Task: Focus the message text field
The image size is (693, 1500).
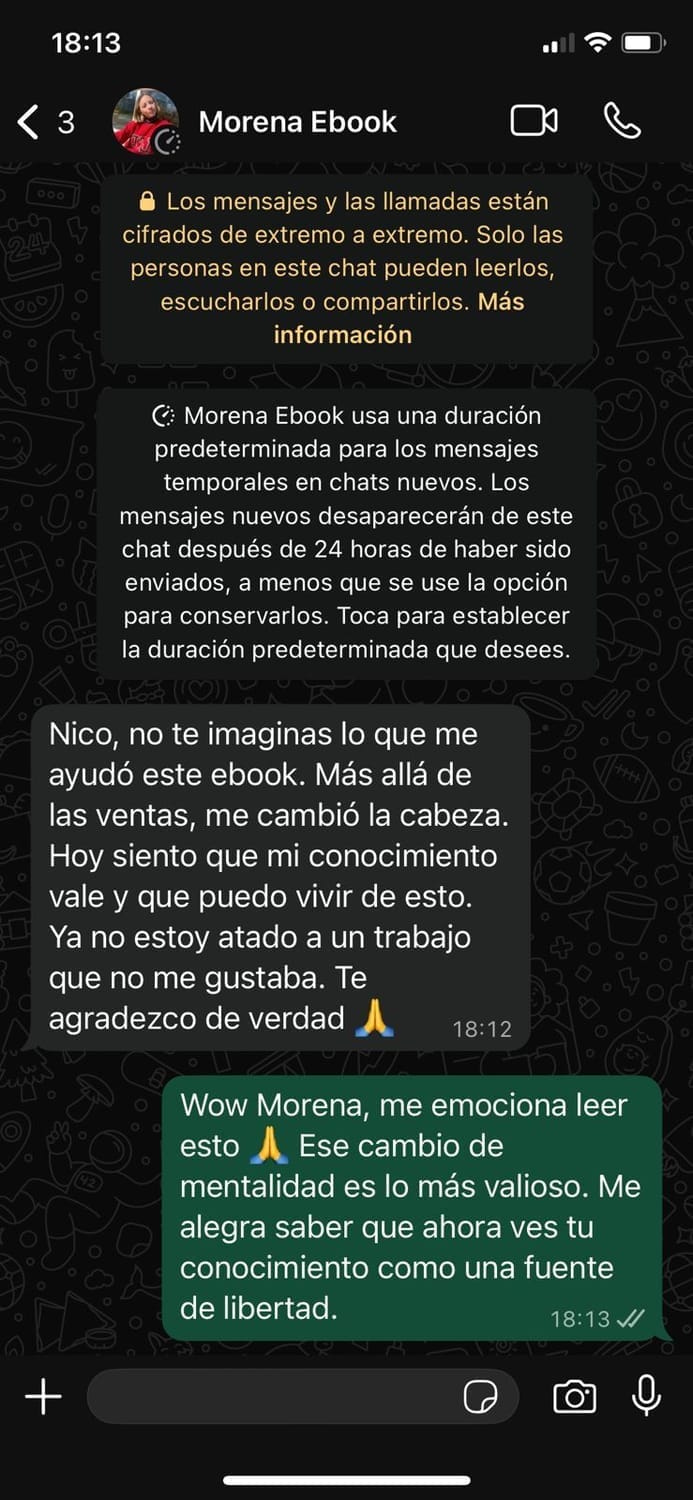Action: [270, 1396]
